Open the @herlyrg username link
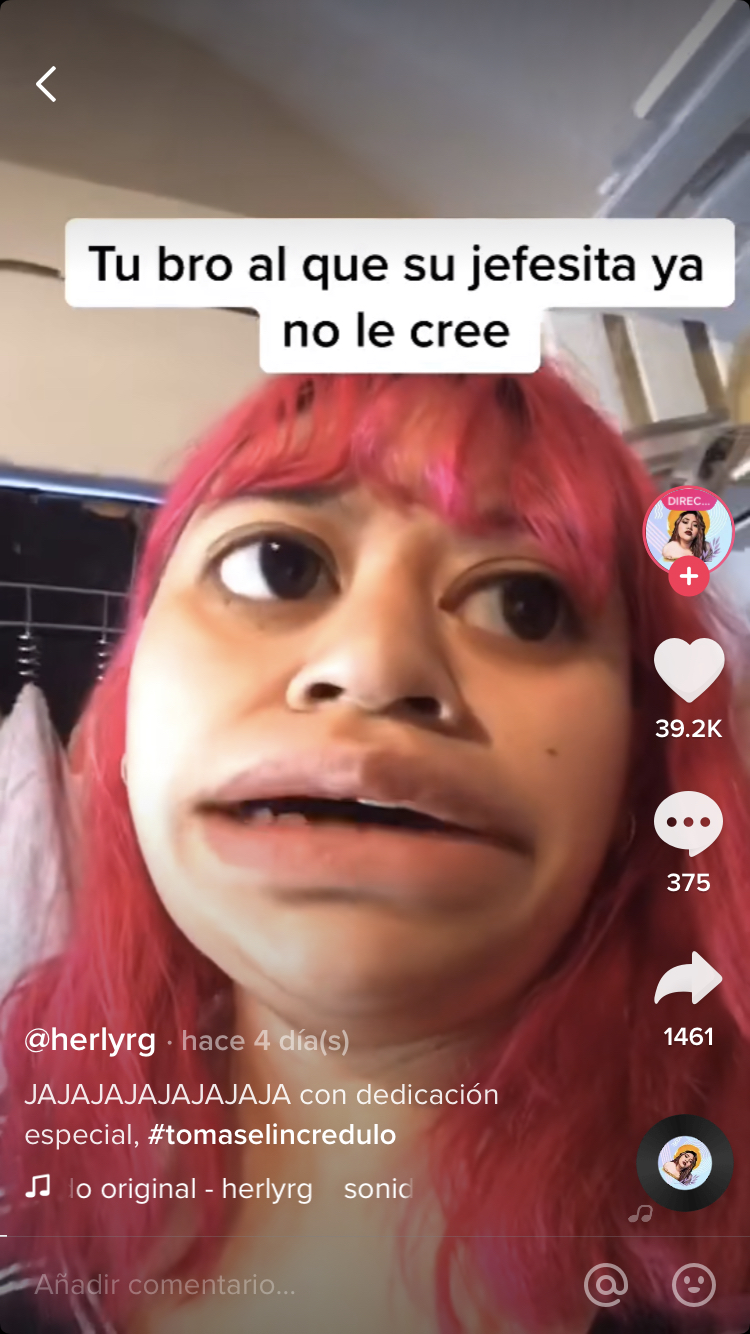This screenshot has height=1334, width=750. pyautogui.click(x=90, y=1040)
